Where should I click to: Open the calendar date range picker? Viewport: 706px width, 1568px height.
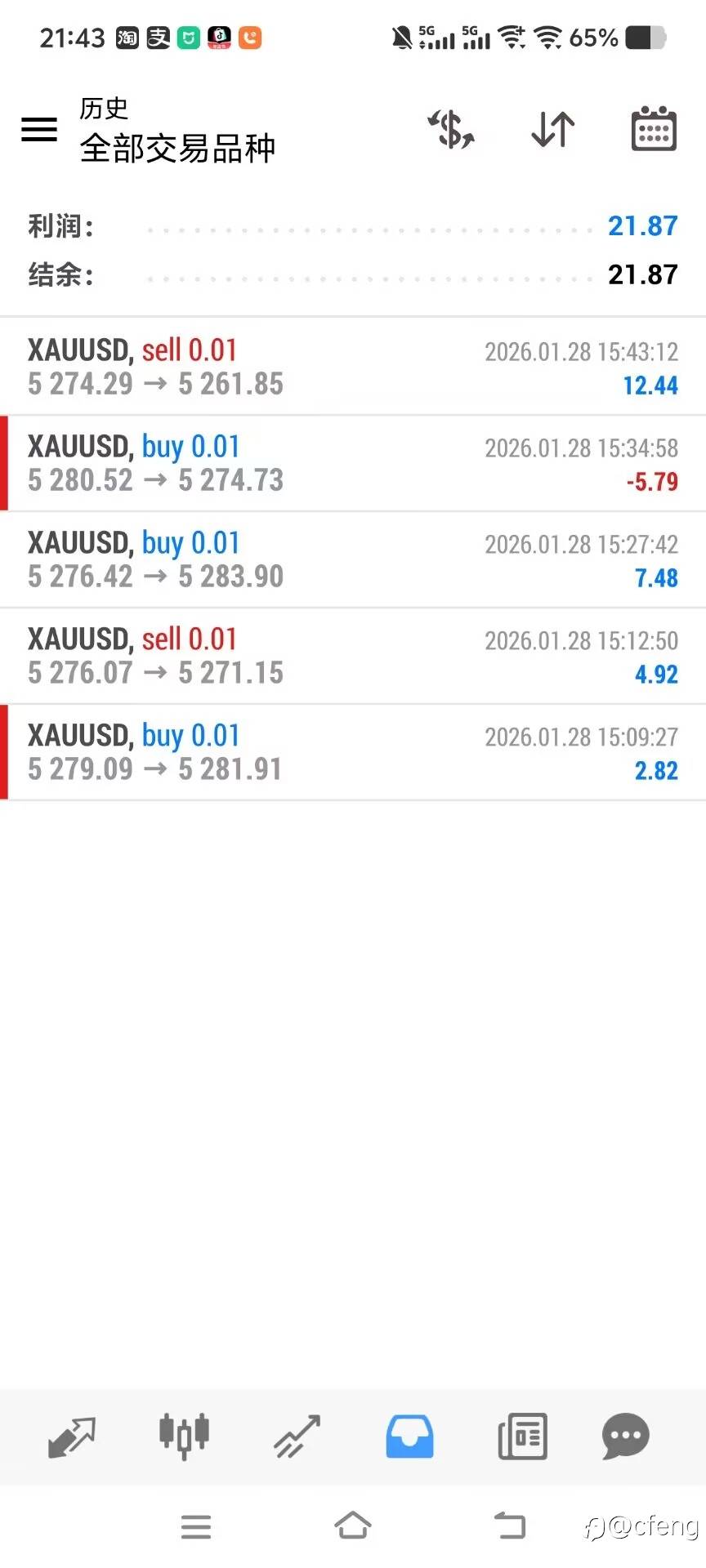[654, 129]
